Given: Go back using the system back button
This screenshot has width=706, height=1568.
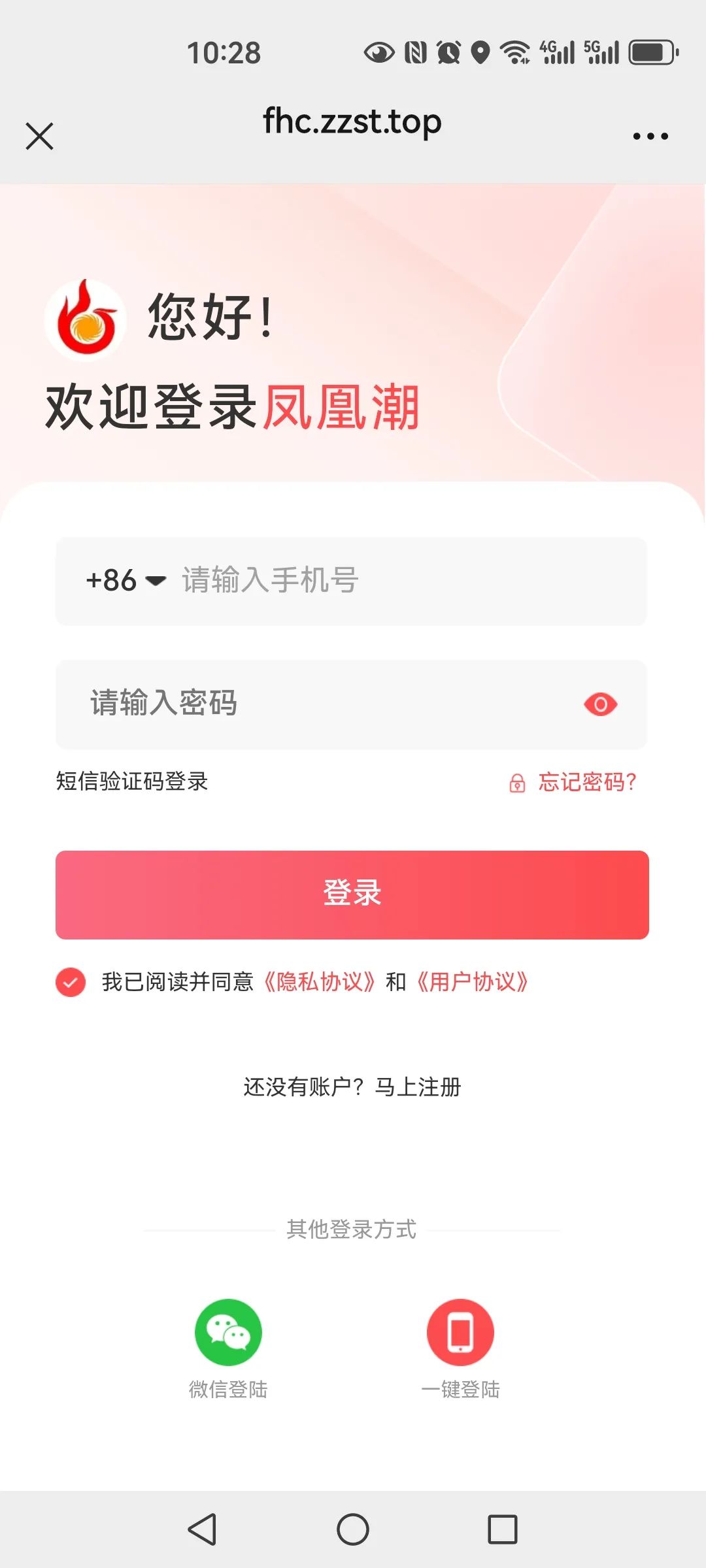Looking at the screenshot, I should point(202,1529).
